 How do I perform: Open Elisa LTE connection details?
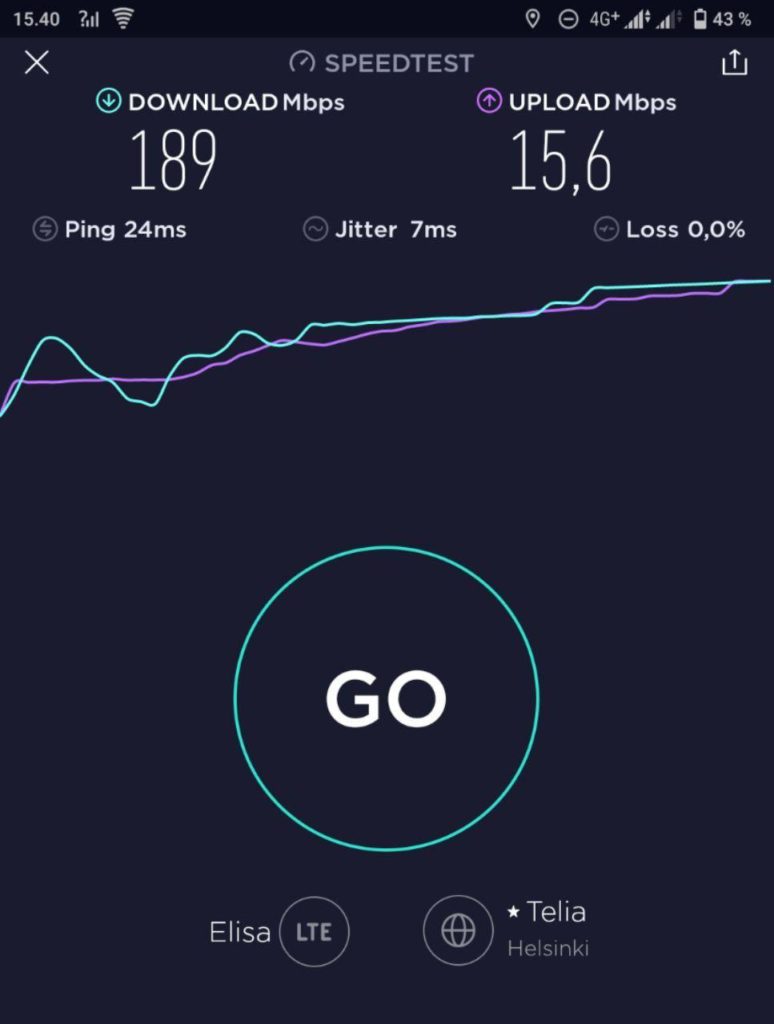tap(314, 932)
